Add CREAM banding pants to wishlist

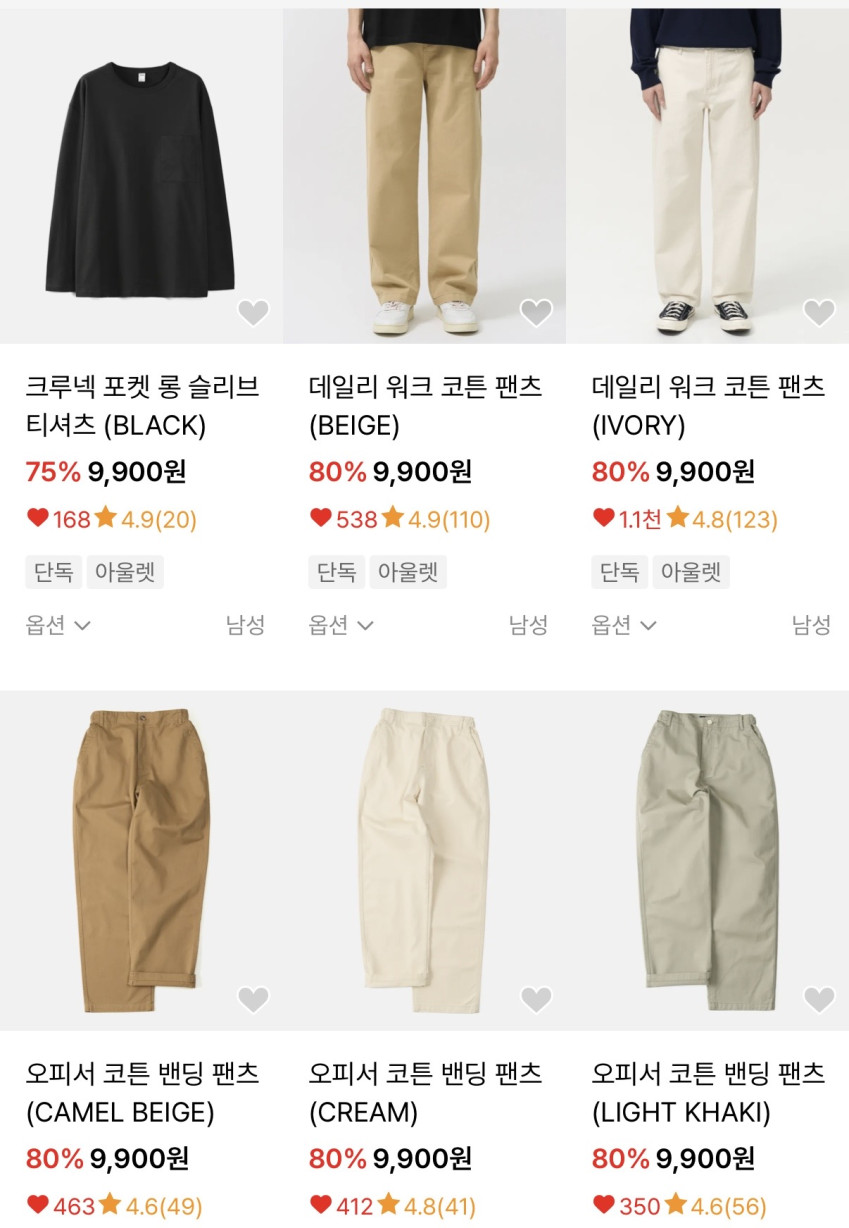click(536, 999)
